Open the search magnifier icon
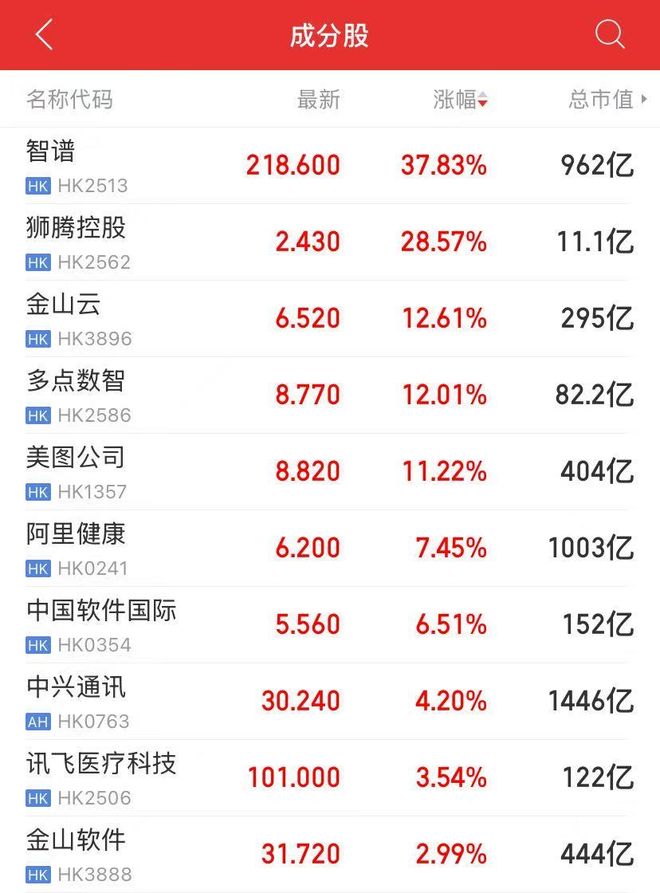 [609, 35]
